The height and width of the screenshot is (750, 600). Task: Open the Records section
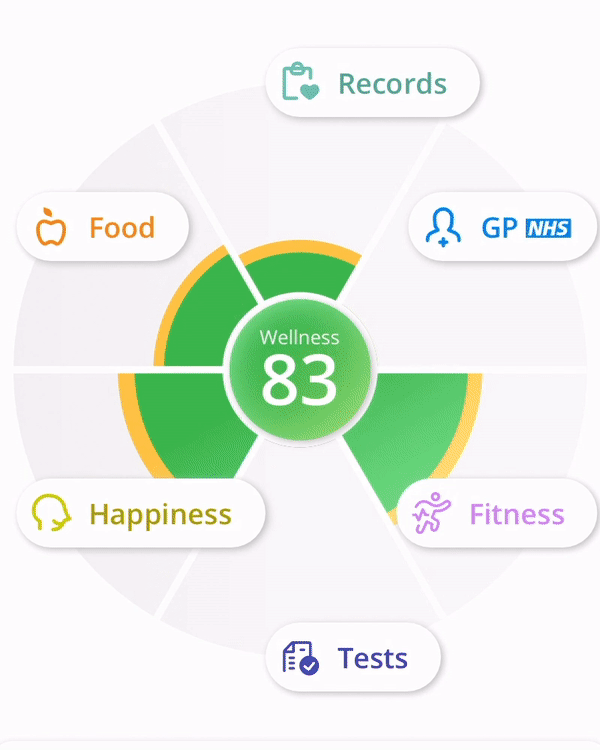[x=372, y=83]
